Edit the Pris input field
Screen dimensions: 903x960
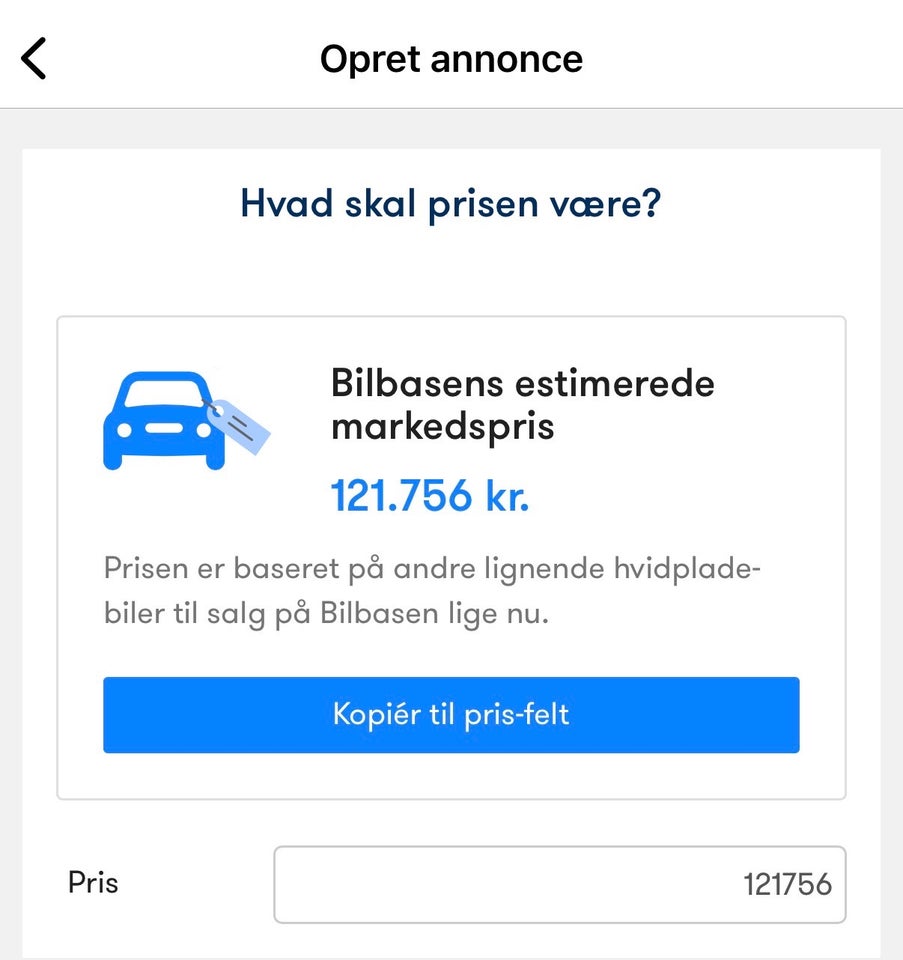coord(560,884)
